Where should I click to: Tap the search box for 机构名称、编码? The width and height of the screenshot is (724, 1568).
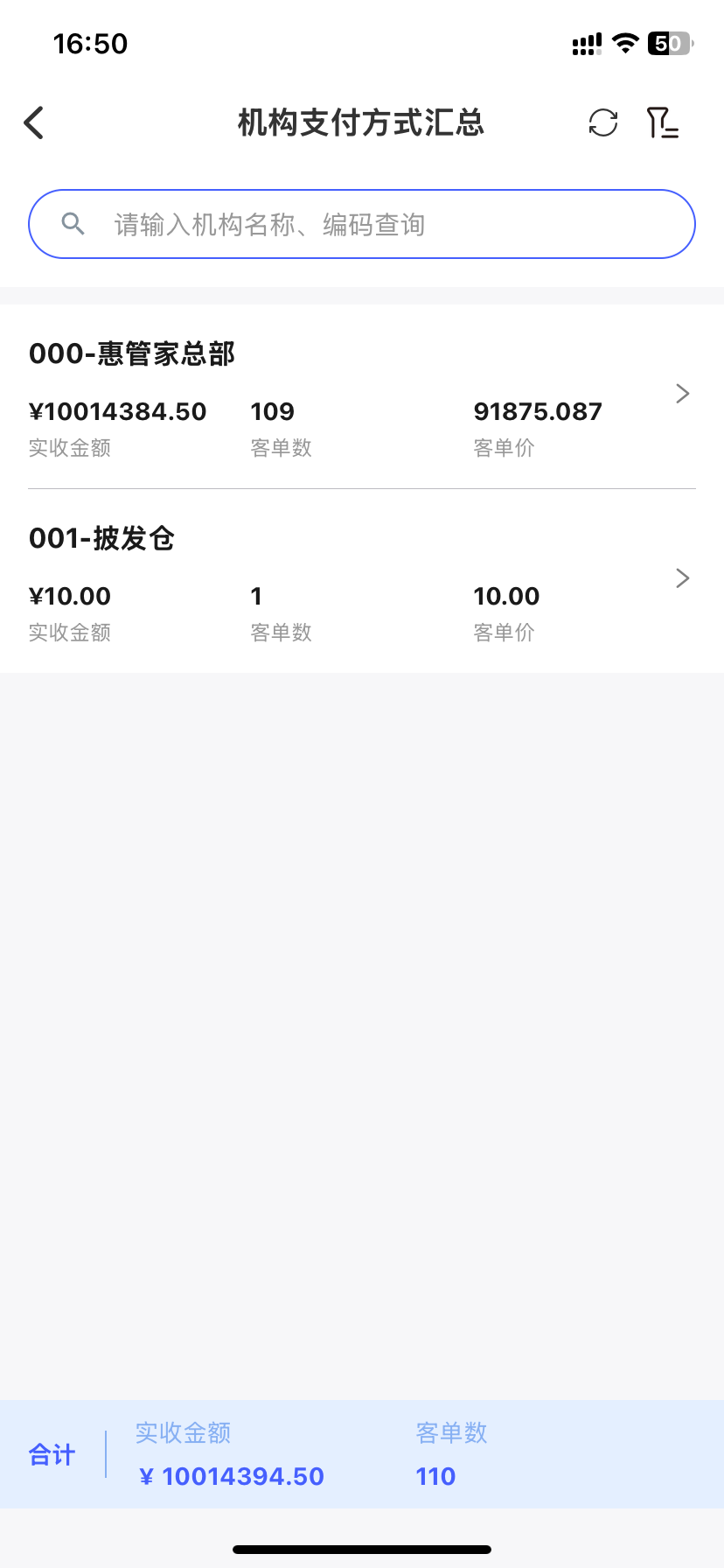click(x=362, y=224)
